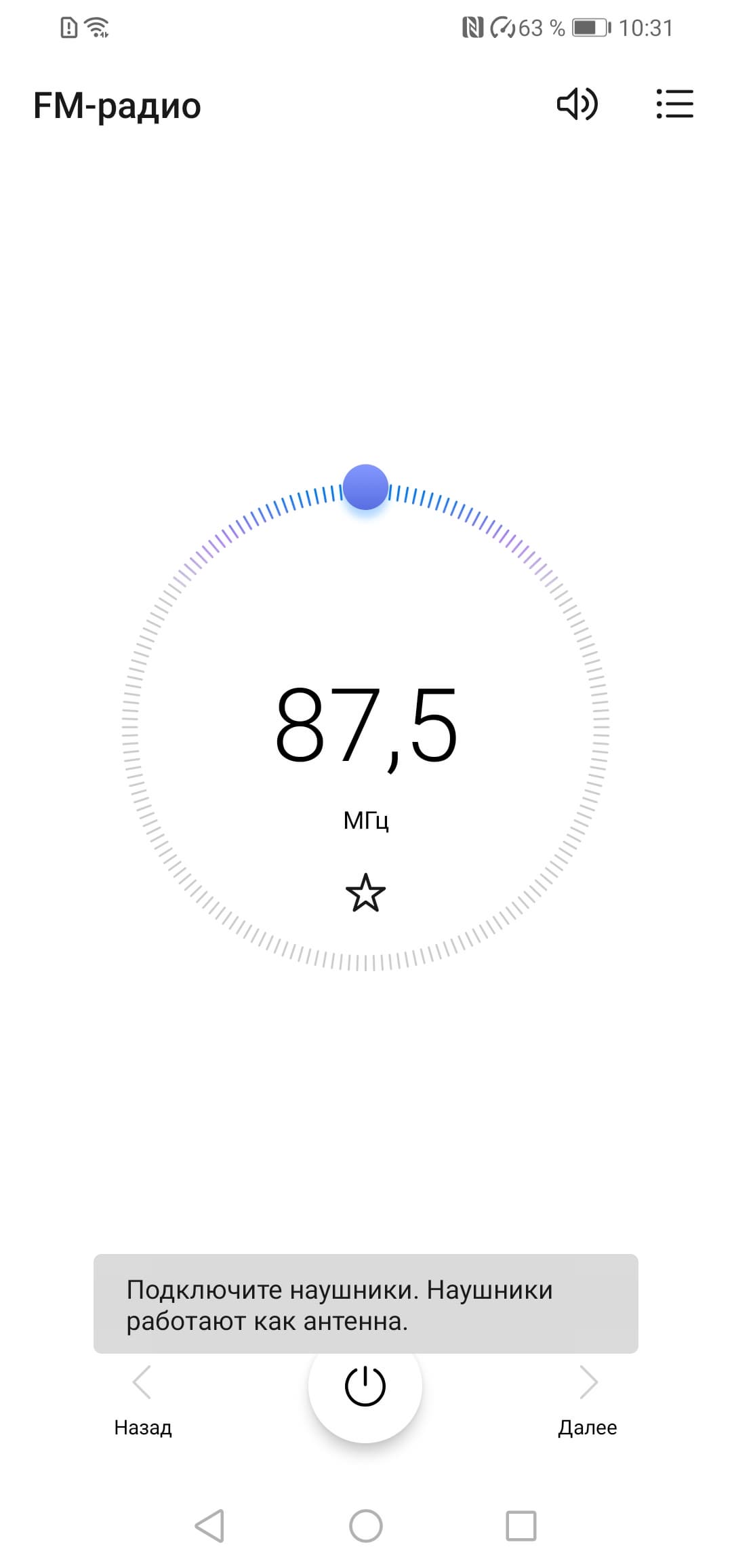Open recent apps overview
Viewport: 732px width, 1568px height.
(521, 1526)
